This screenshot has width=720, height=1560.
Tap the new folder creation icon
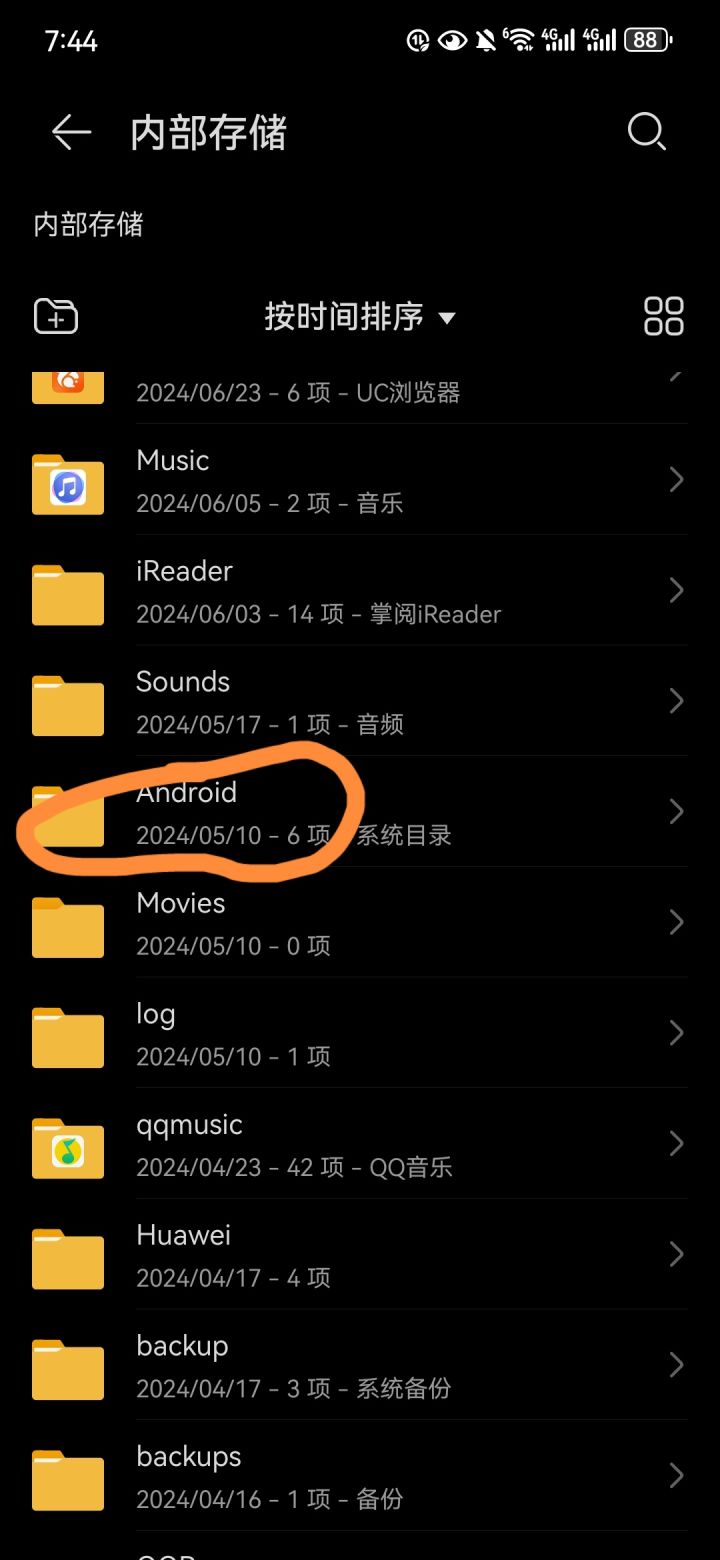[x=55, y=316]
